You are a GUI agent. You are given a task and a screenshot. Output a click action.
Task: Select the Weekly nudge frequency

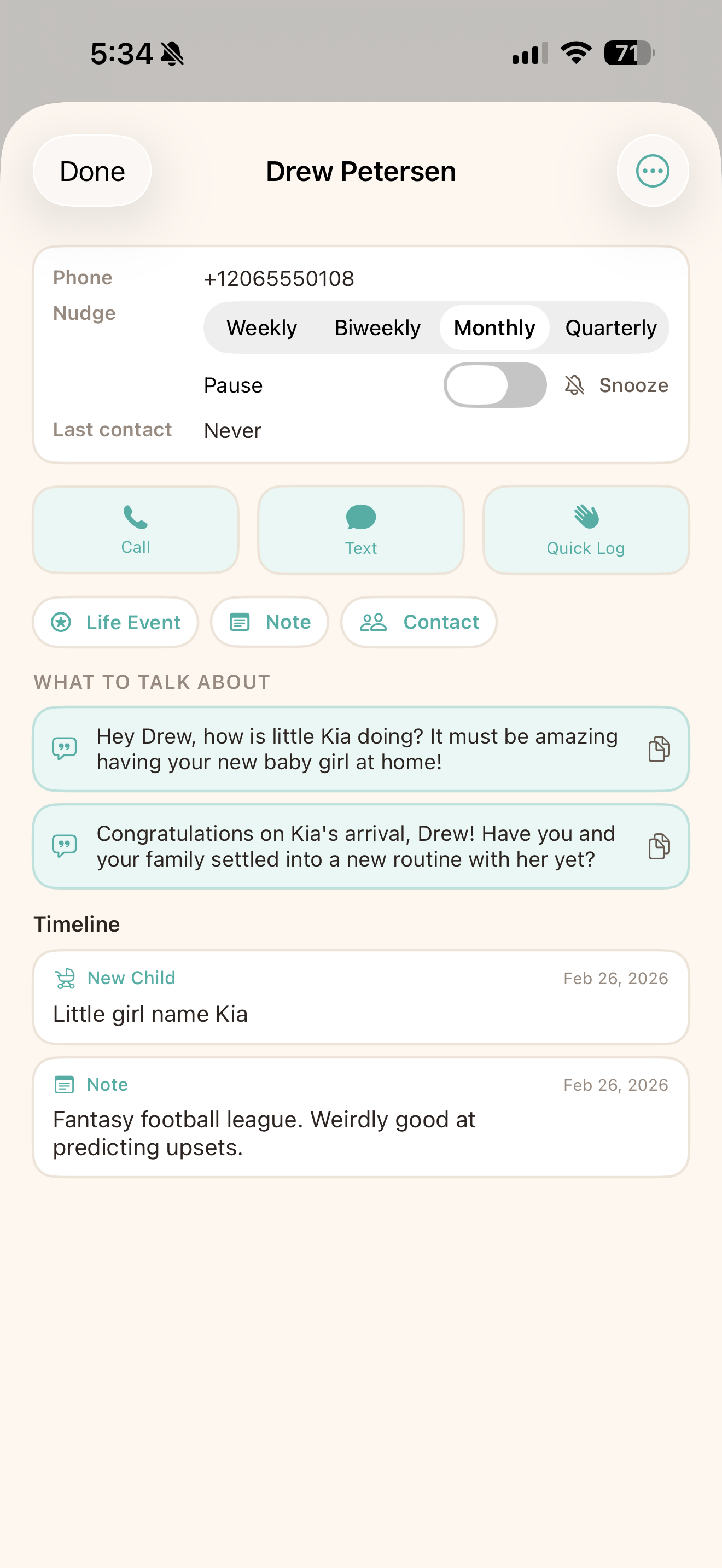pos(261,327)
